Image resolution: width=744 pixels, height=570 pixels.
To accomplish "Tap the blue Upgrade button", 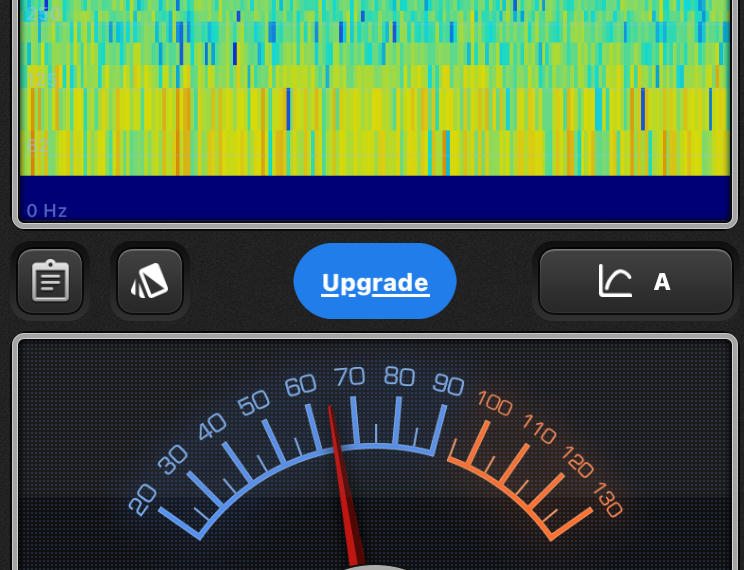I will pyautogui.click(x=375, y=282).
